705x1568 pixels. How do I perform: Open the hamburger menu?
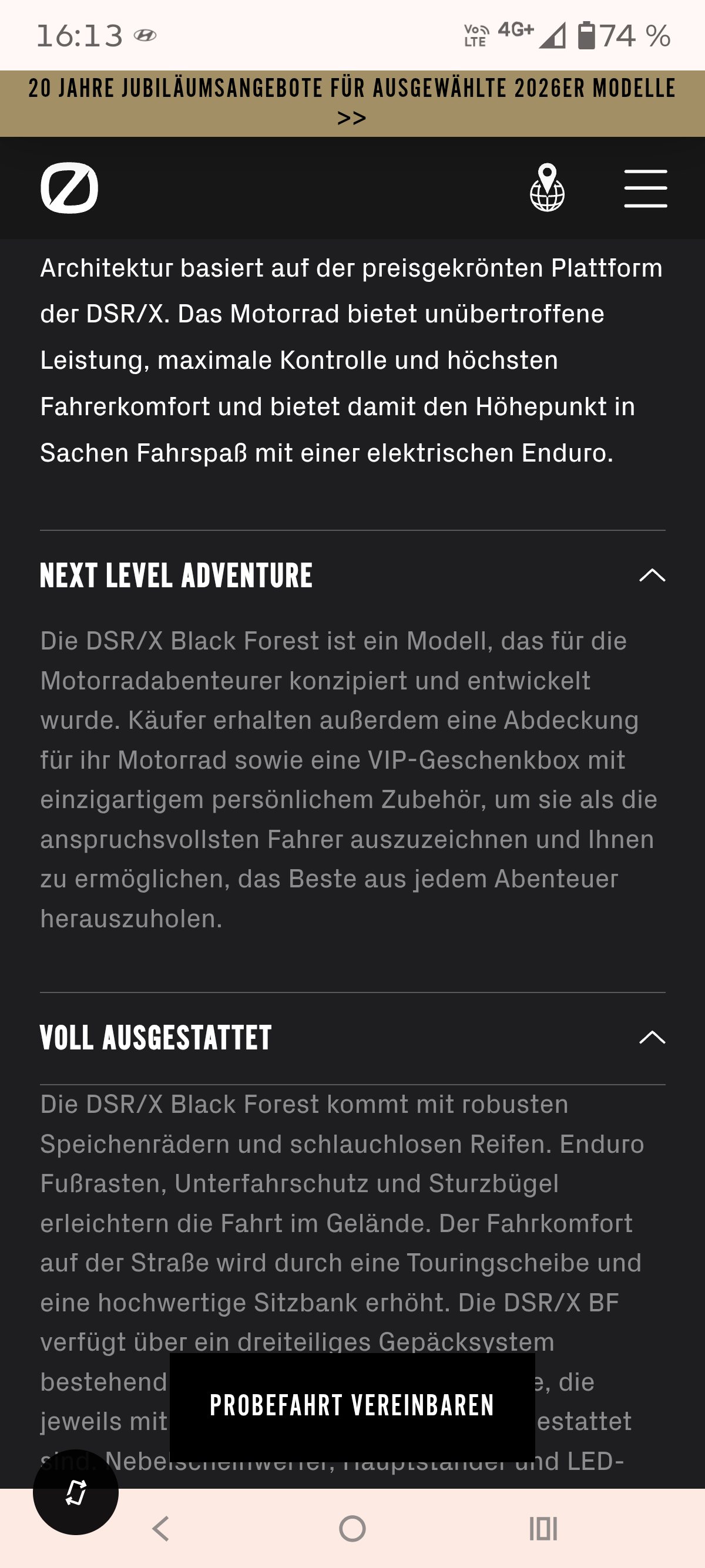(x=645, y=188)
